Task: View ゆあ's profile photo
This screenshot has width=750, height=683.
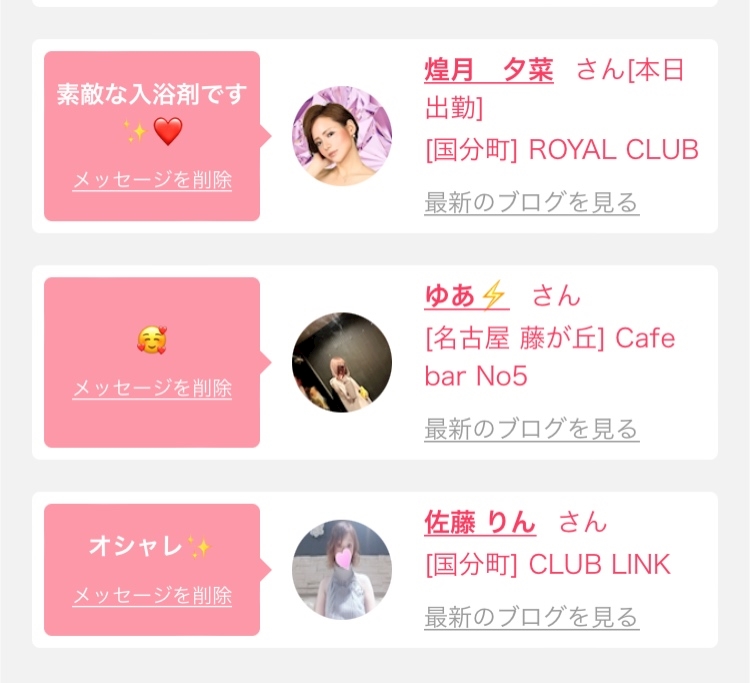Action: [x=341, y=362]
